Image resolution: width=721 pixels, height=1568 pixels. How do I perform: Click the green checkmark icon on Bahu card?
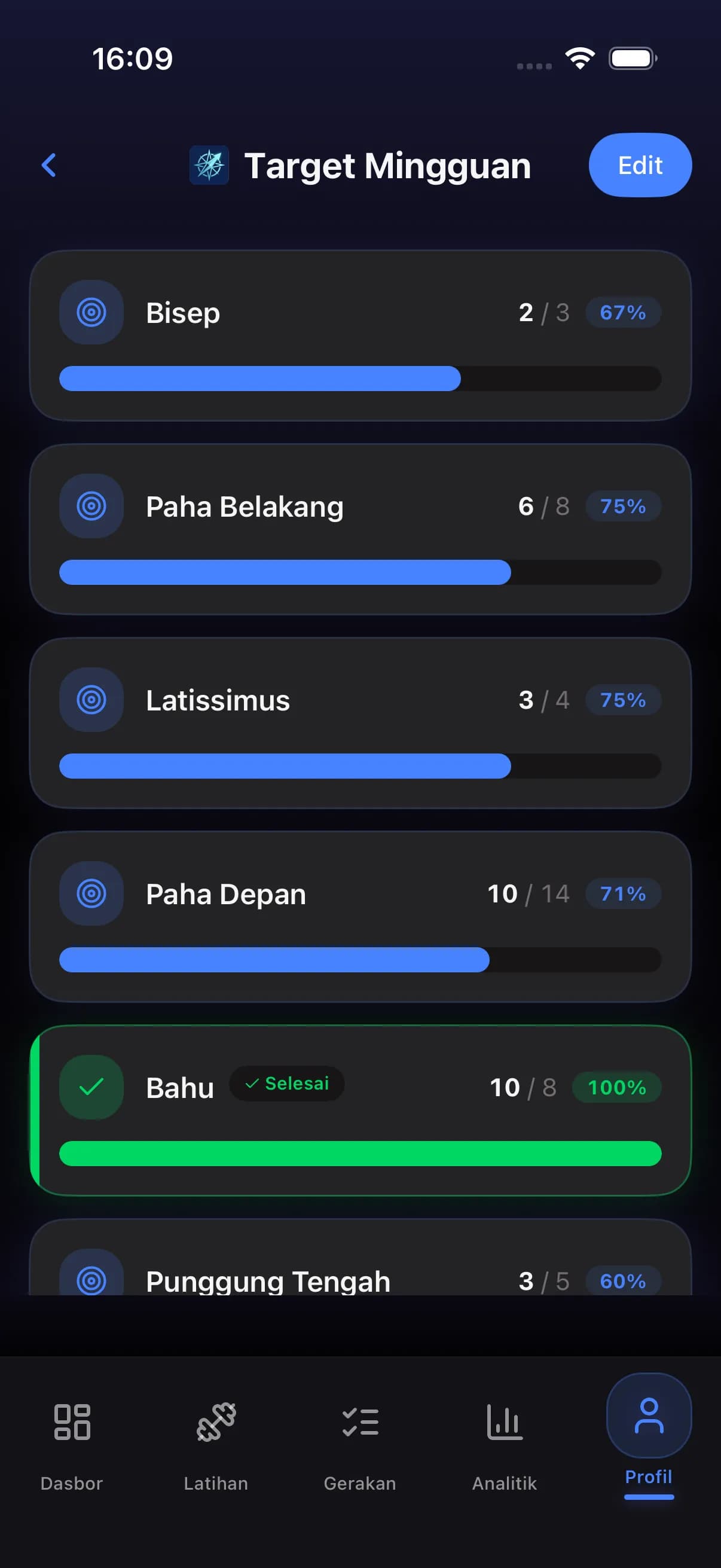pyautogui.click(x=90, y=1088)
